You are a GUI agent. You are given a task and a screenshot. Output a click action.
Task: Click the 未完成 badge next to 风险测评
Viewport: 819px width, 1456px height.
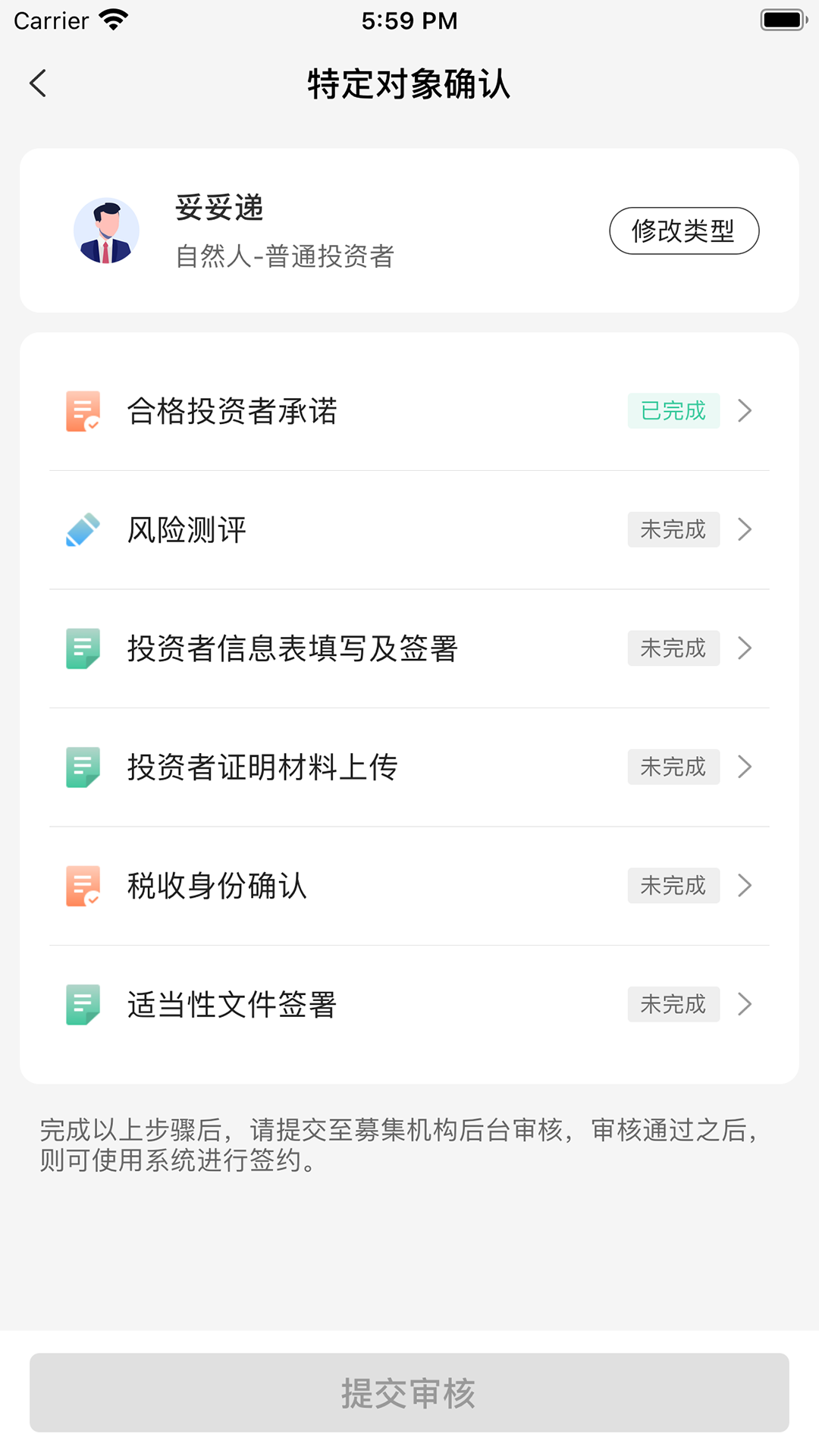pos(673,529)
